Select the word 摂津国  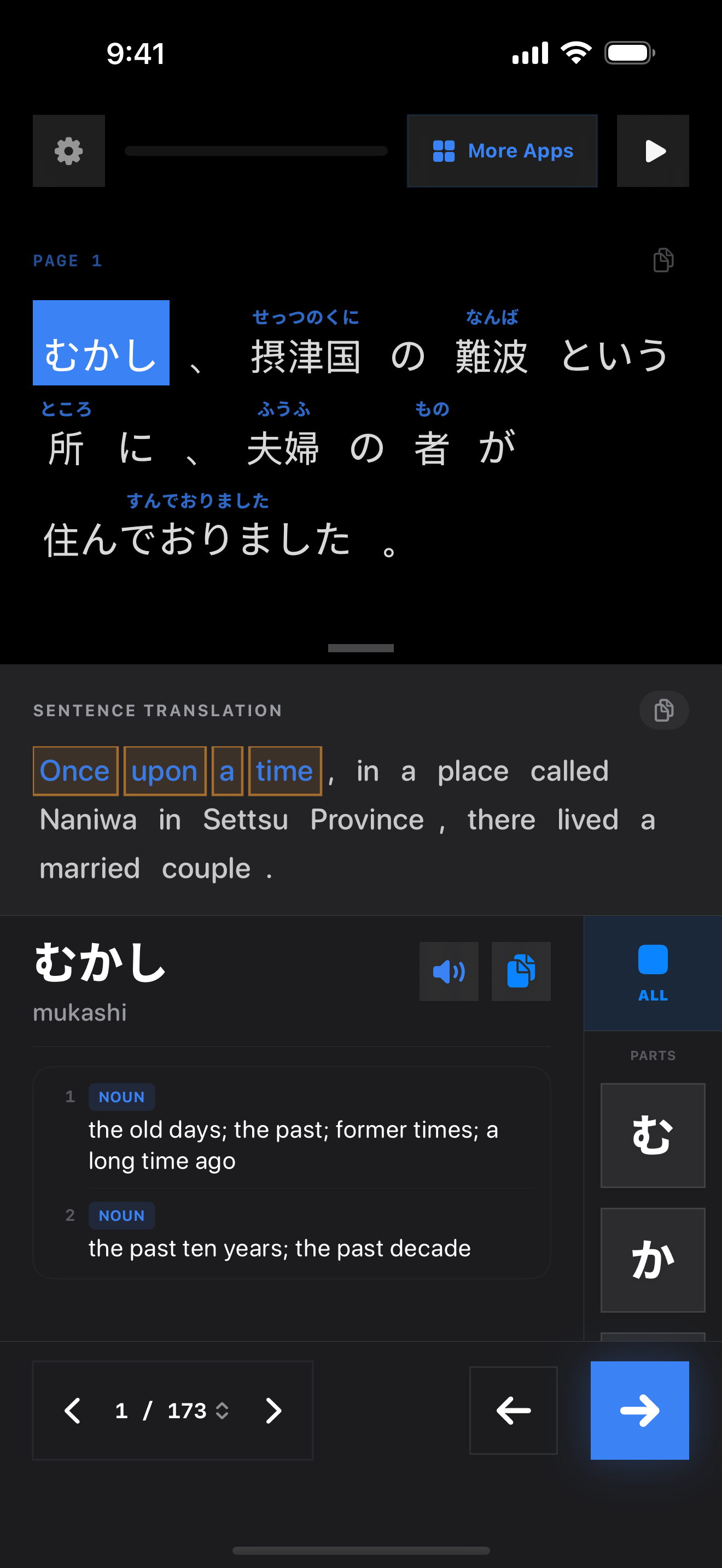(x=306, y=355)
